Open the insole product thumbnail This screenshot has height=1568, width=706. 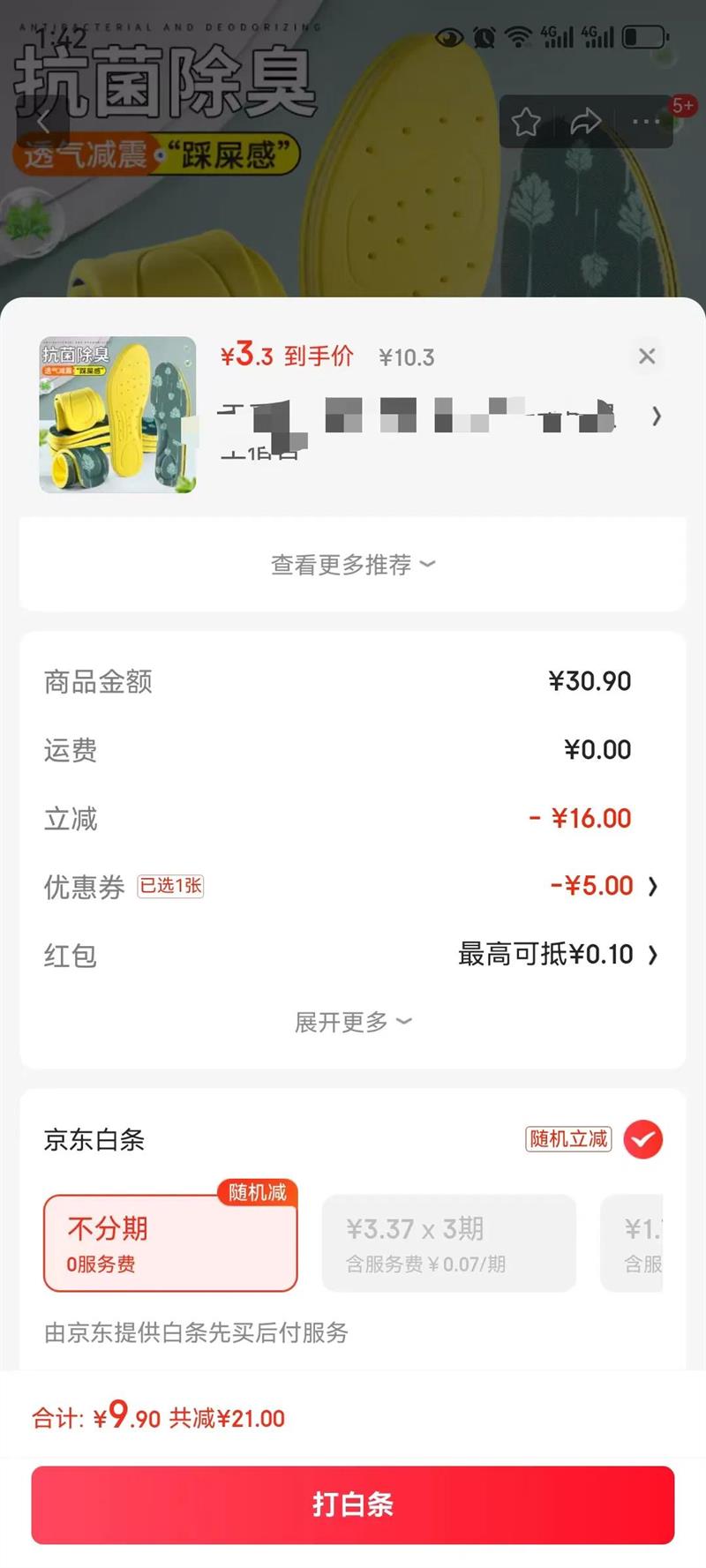pyautogui.click(x=117, y=414)
